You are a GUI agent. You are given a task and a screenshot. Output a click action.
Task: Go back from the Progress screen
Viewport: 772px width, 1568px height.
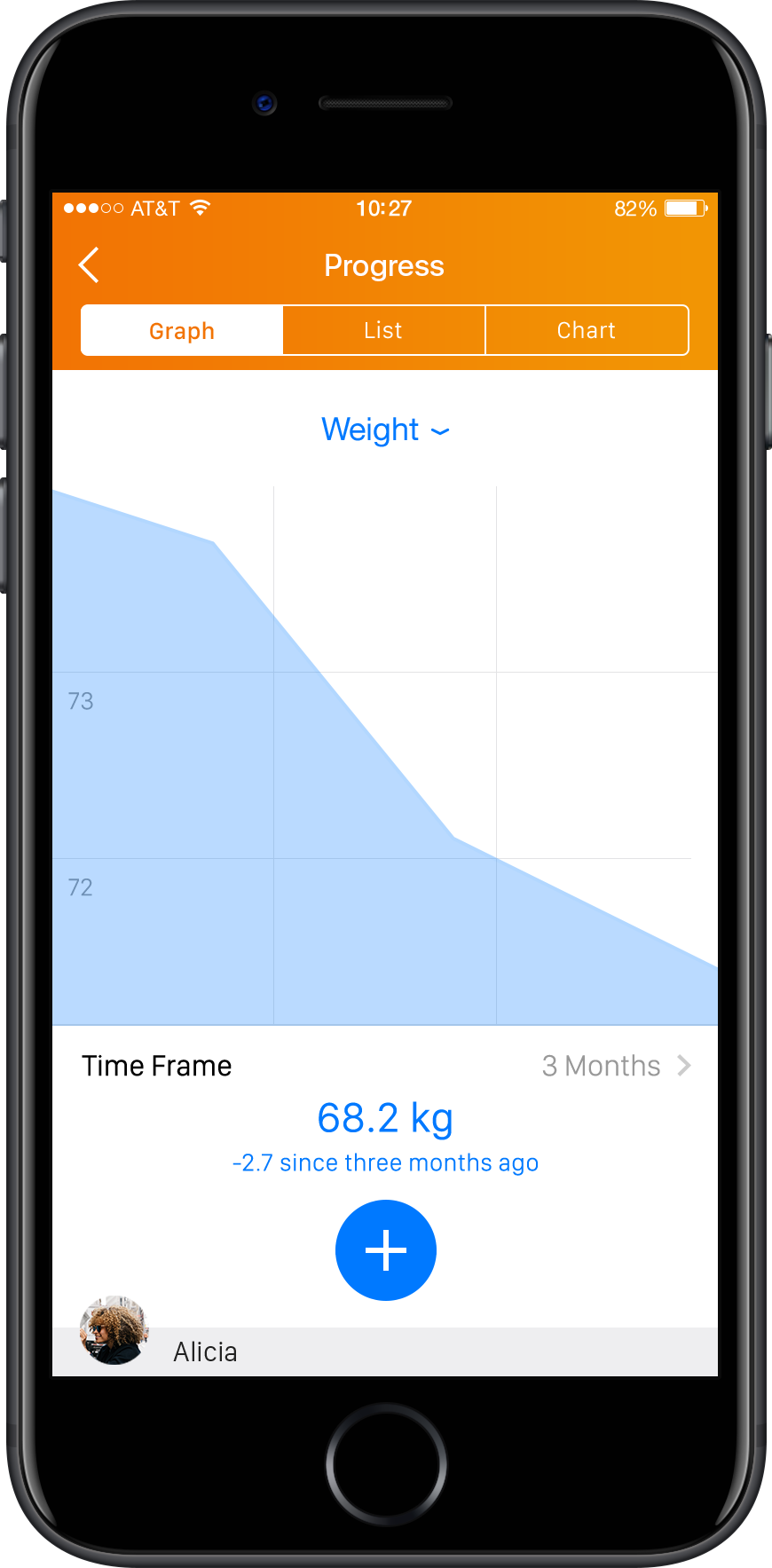point(89,265)
